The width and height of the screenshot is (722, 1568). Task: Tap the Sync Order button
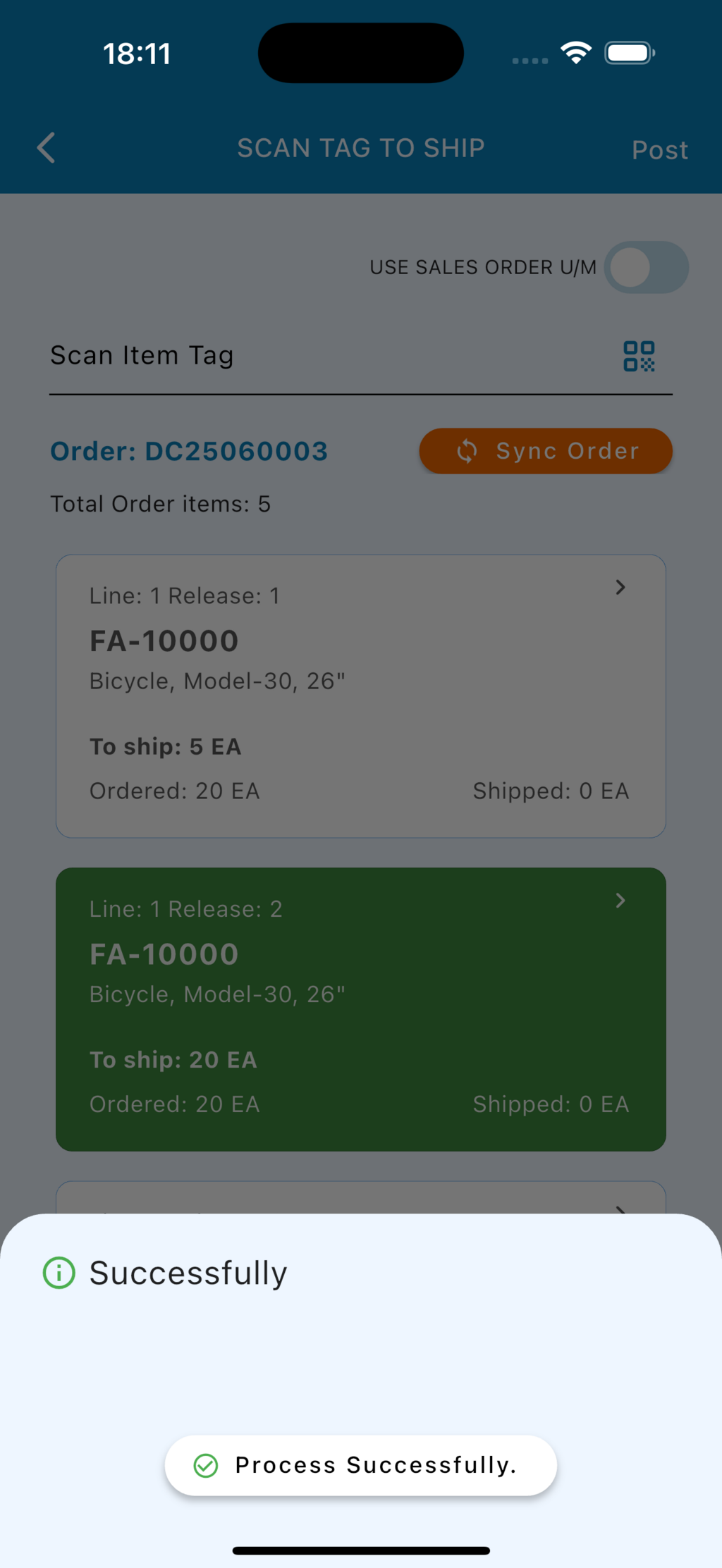click(546, 451)
